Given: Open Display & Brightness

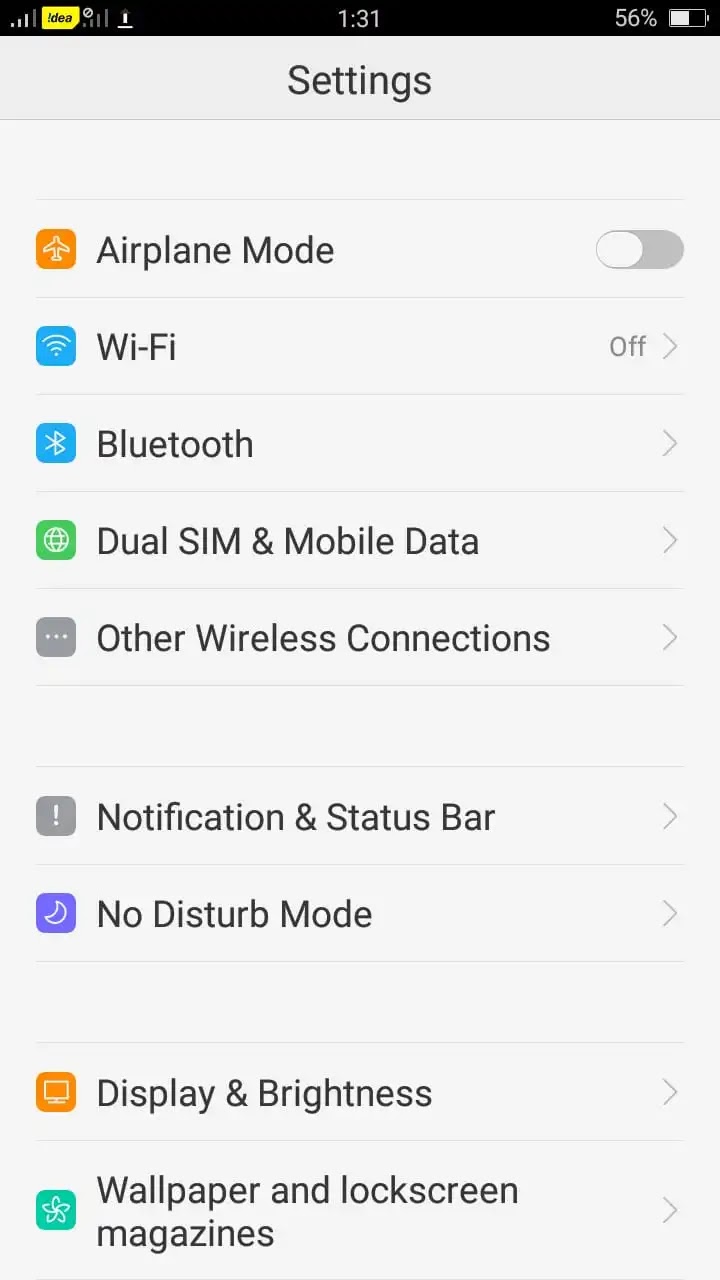Looking at the screenshot, I should click(x=360, y=1092).
